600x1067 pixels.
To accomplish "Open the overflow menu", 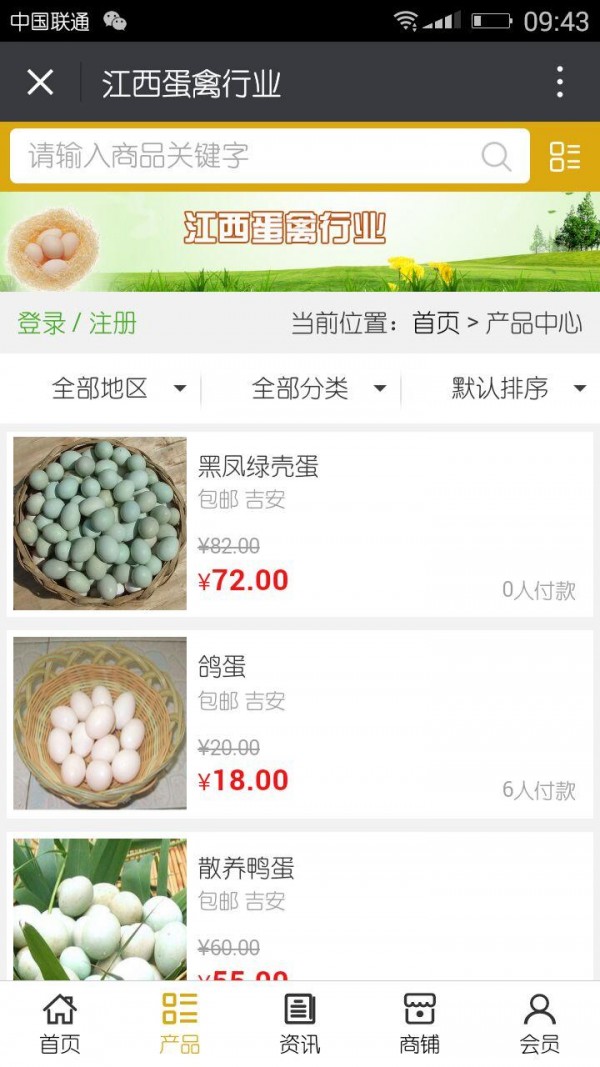I will coord(560,82).
